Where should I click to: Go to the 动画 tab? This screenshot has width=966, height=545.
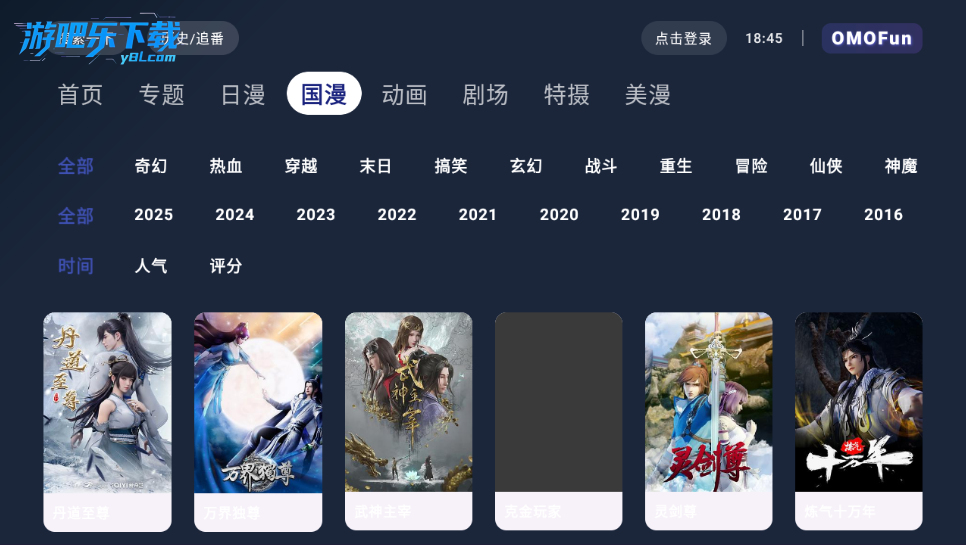[404, 95]
